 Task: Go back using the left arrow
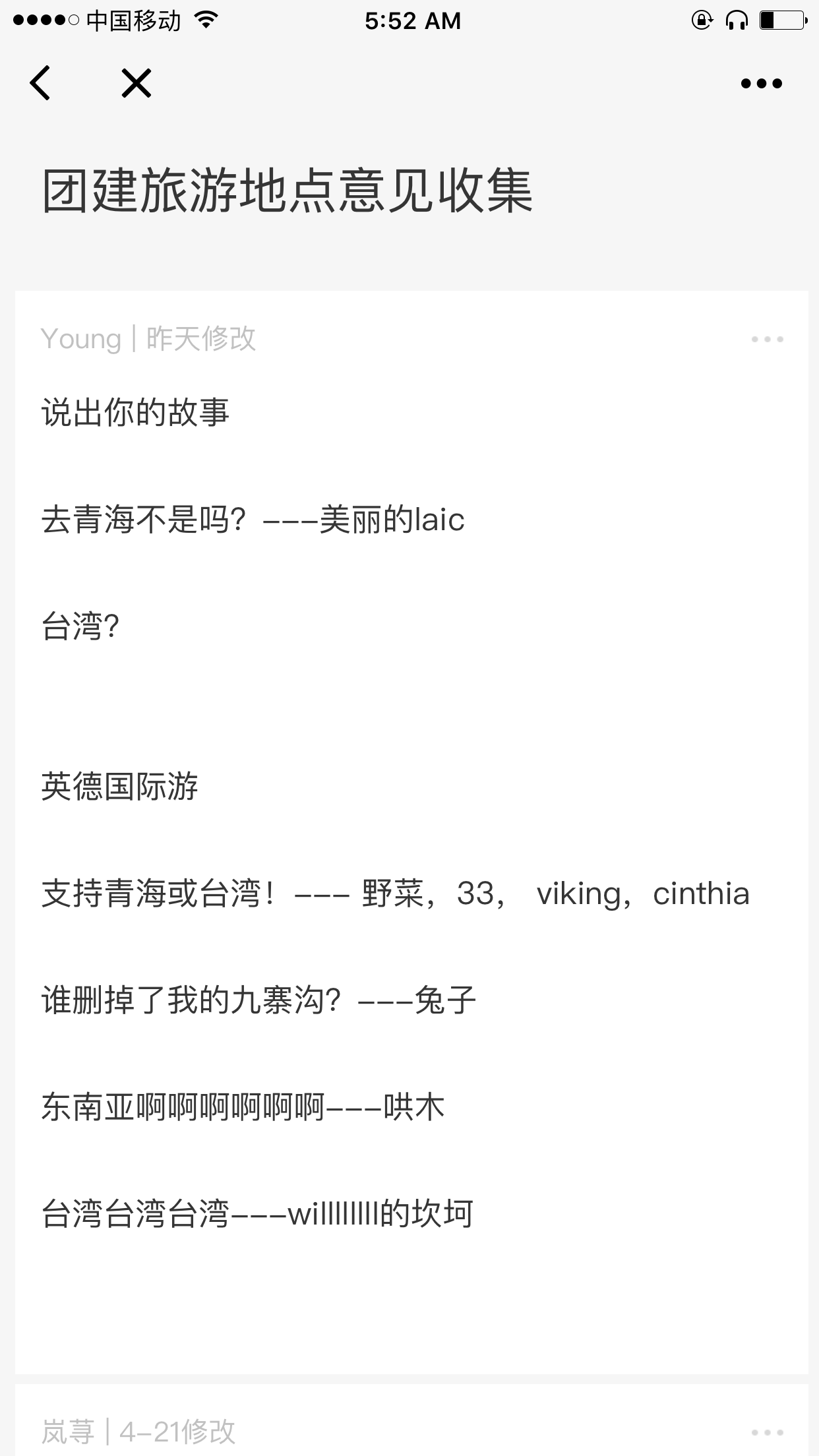(x=40, y=83)
